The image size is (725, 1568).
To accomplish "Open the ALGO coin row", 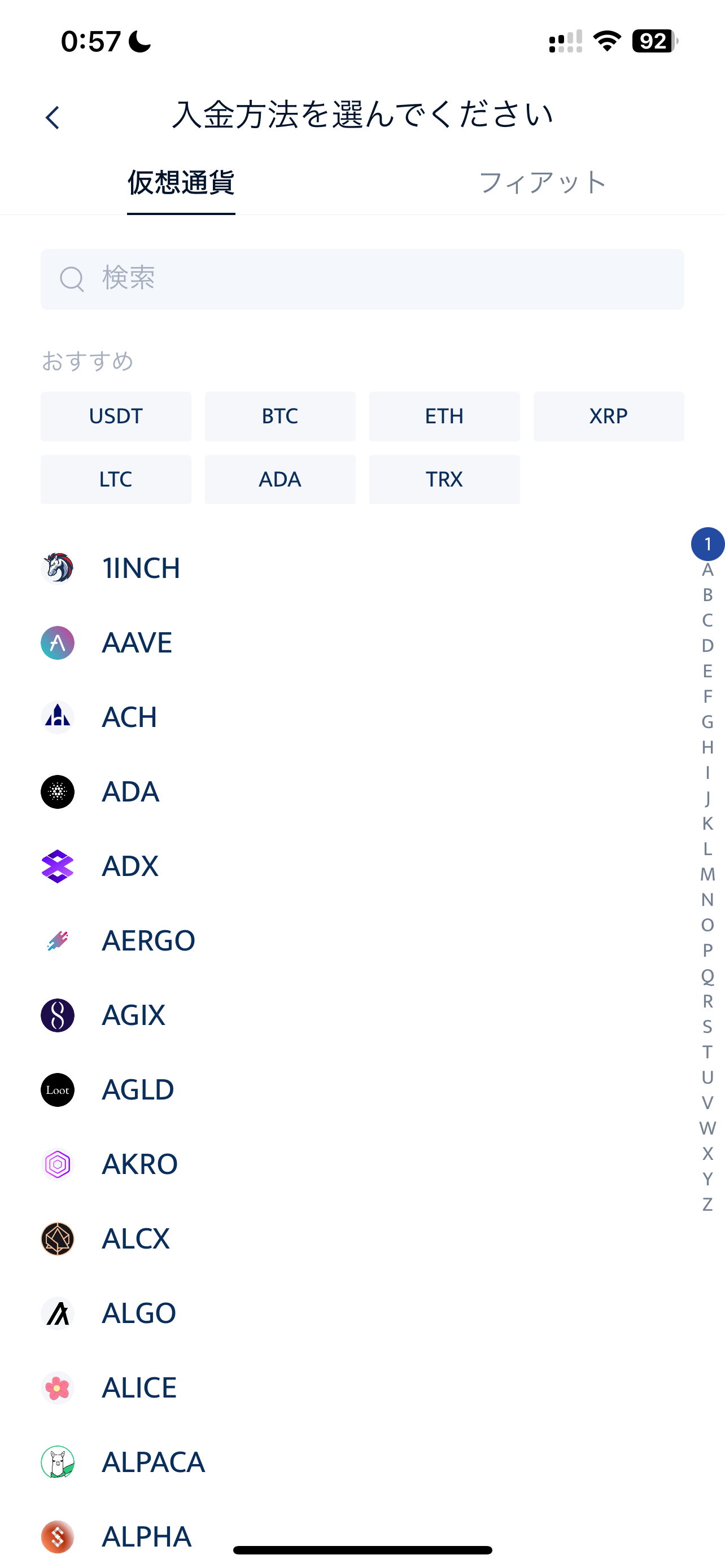I will (x=362, y=1313).
